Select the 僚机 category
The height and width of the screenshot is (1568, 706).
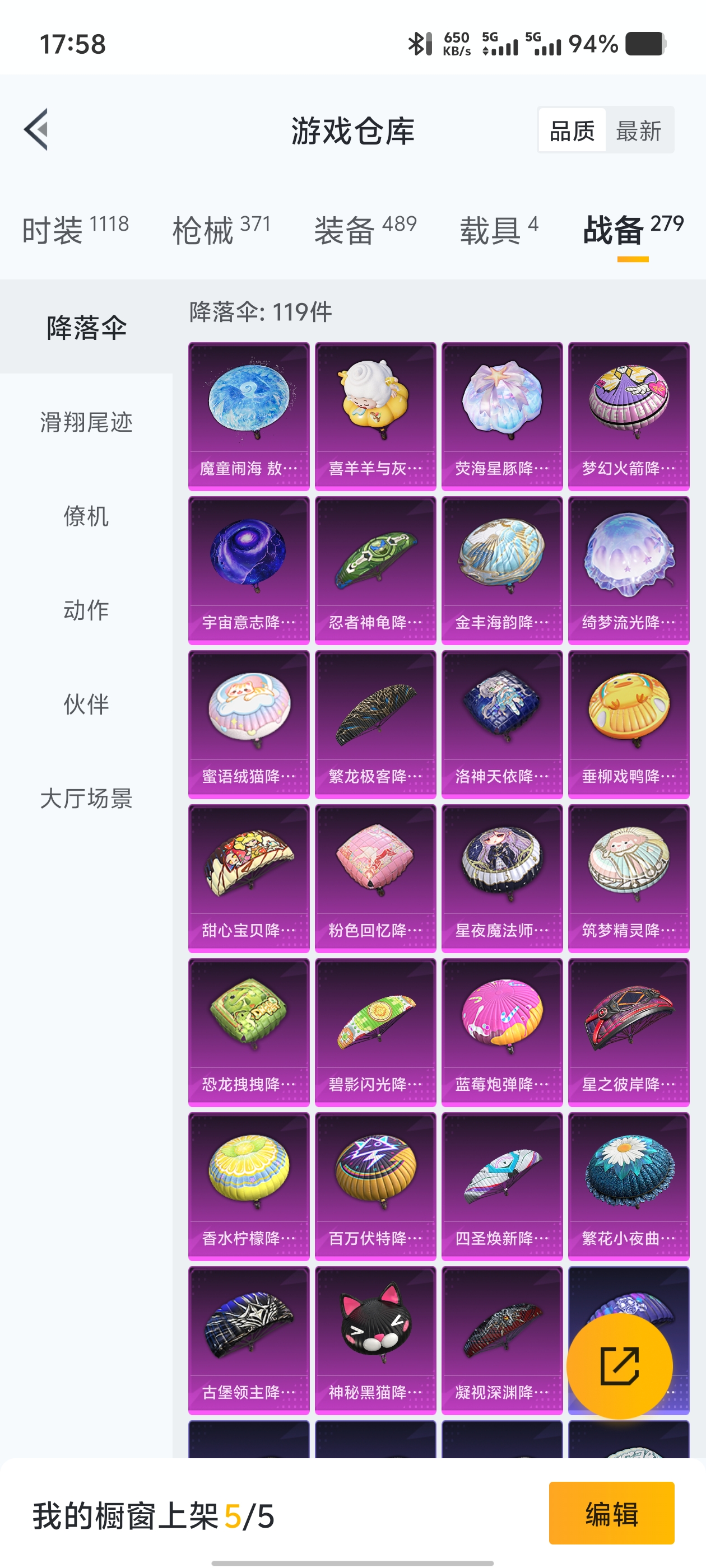pyautogui.click(x=86, y=516)
